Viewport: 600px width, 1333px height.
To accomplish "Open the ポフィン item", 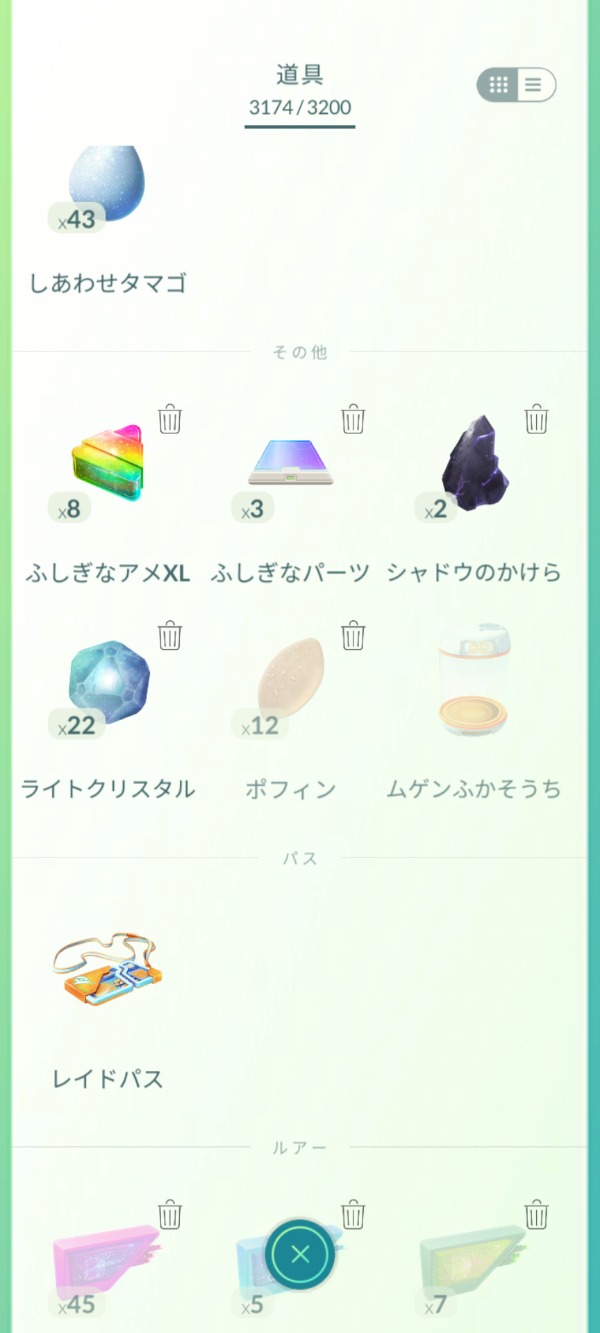I will (x=290, y=688).
